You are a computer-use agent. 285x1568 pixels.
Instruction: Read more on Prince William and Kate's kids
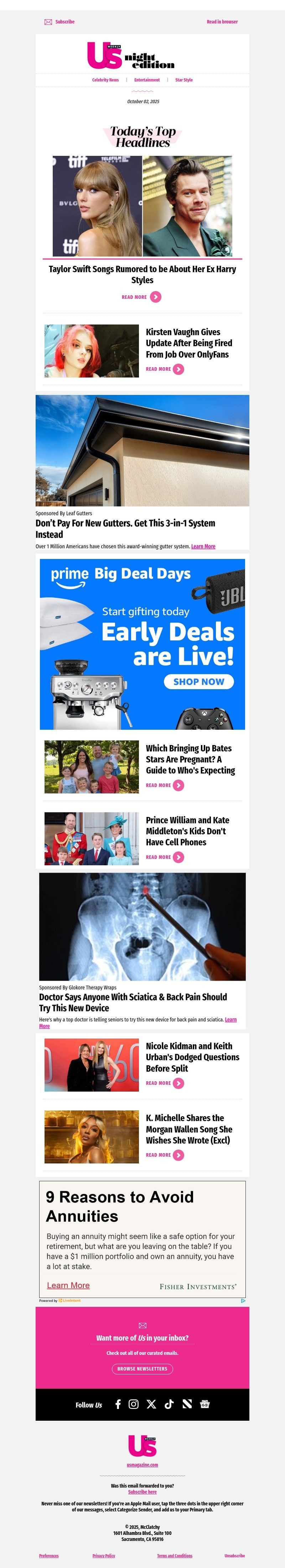165,857
